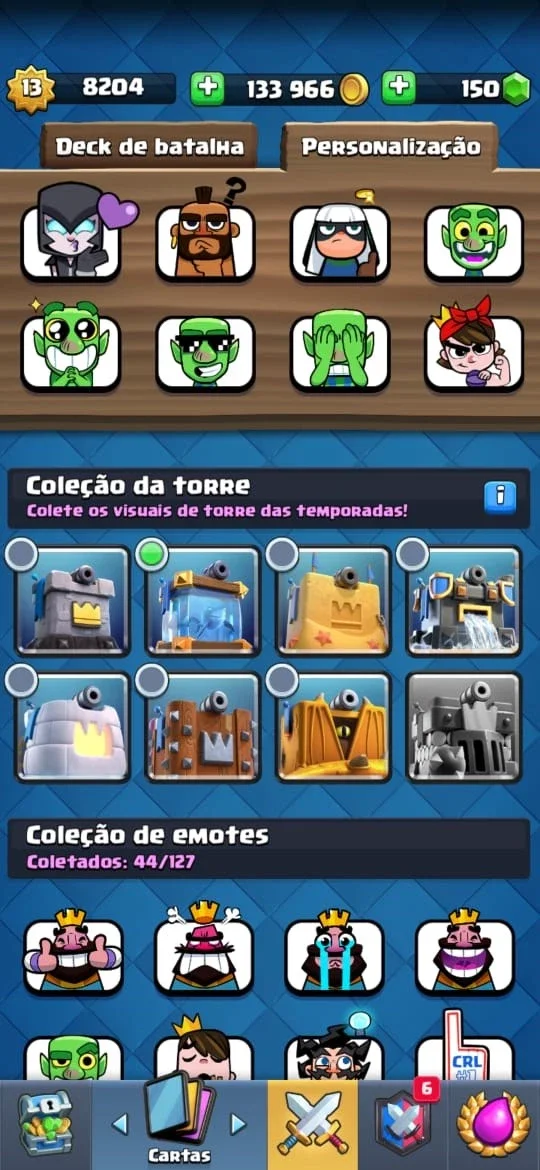Open the tower collection info button
540x1170 pixels.
pos(500,497)
